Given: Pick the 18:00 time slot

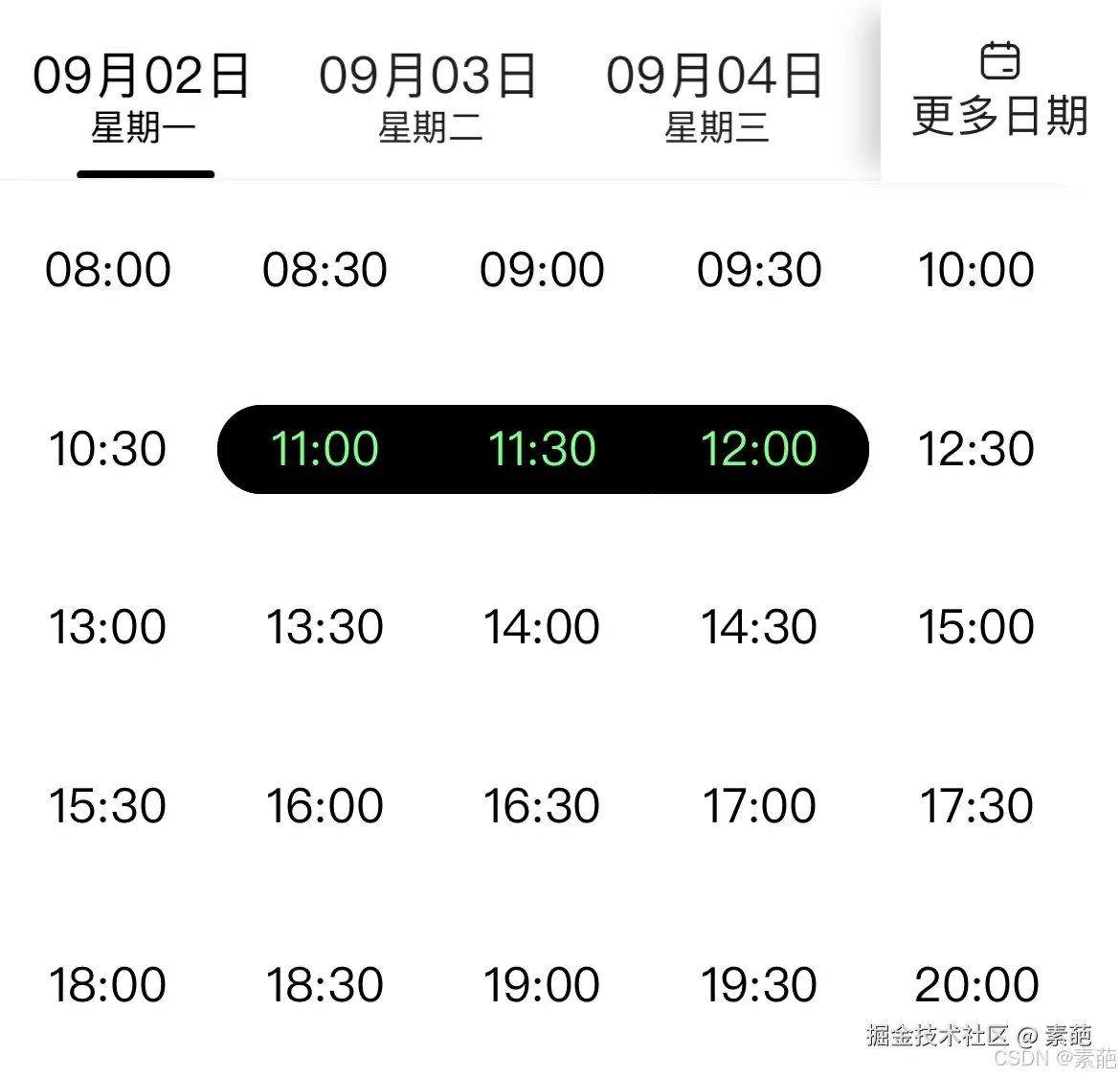Looking at the screenshot, I should pyautogui.click(x=108, y=985).
